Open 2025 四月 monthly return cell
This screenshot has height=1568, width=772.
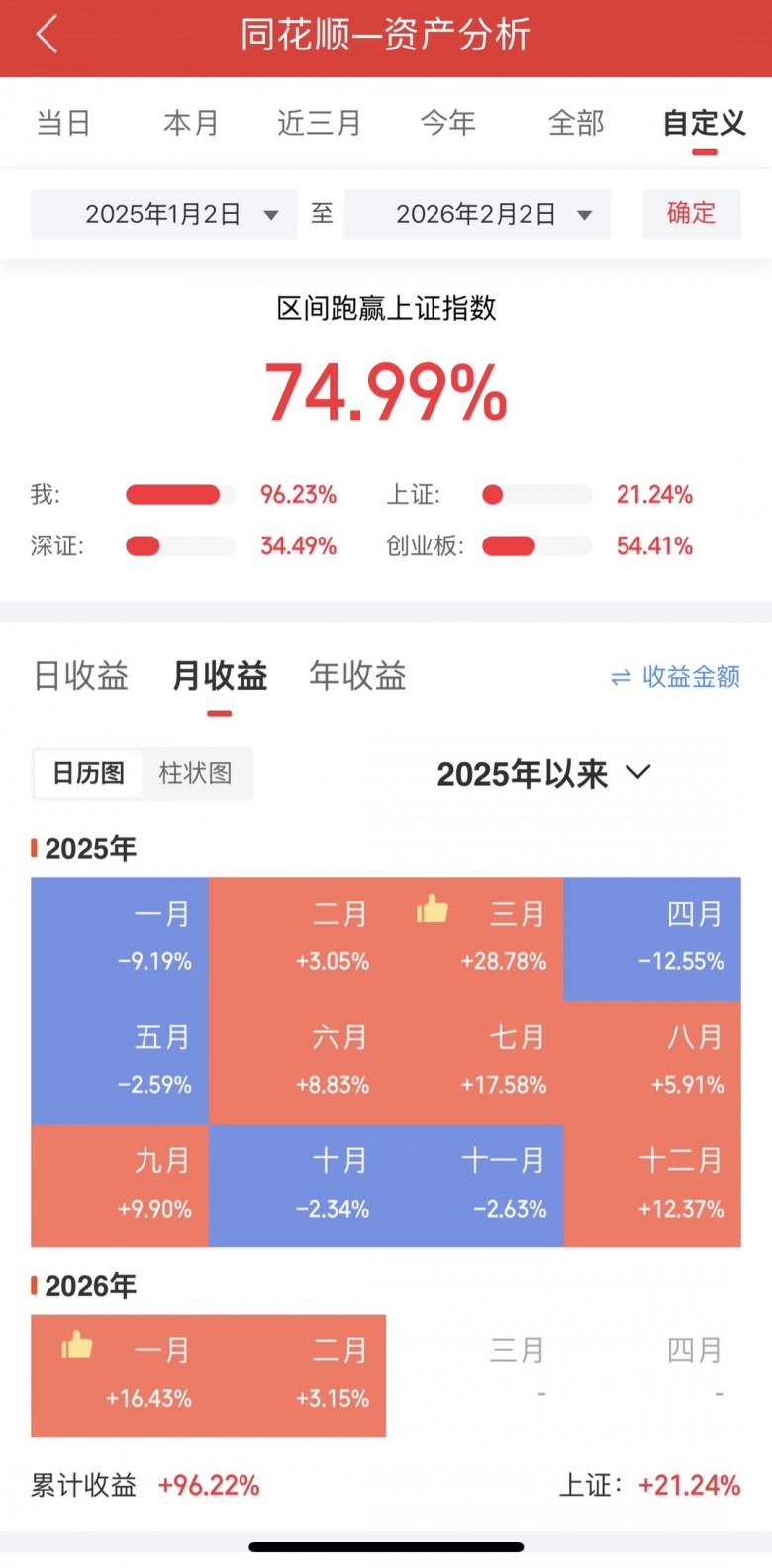652,937
